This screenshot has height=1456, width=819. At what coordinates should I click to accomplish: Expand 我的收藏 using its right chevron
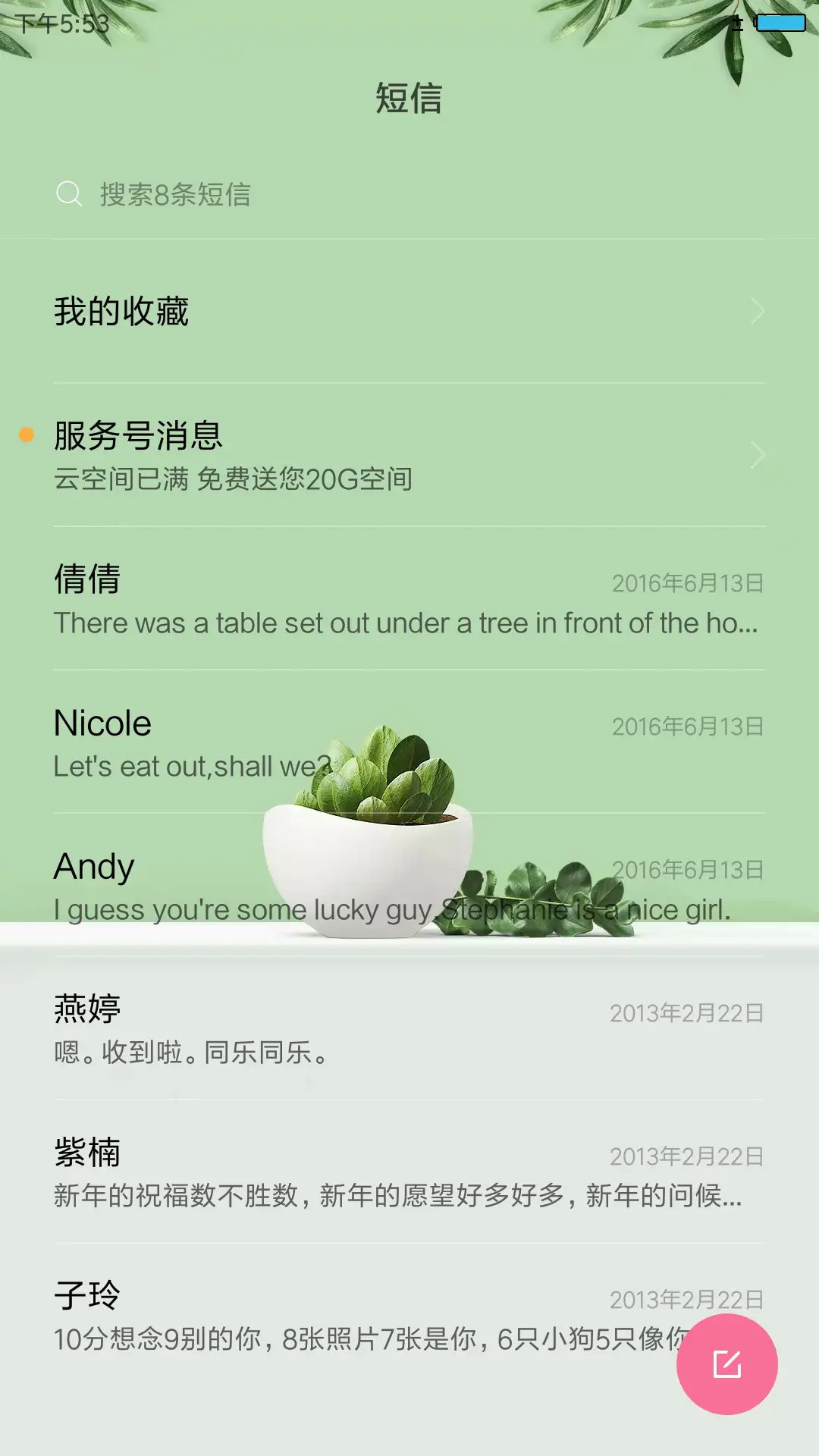[758, 311]
